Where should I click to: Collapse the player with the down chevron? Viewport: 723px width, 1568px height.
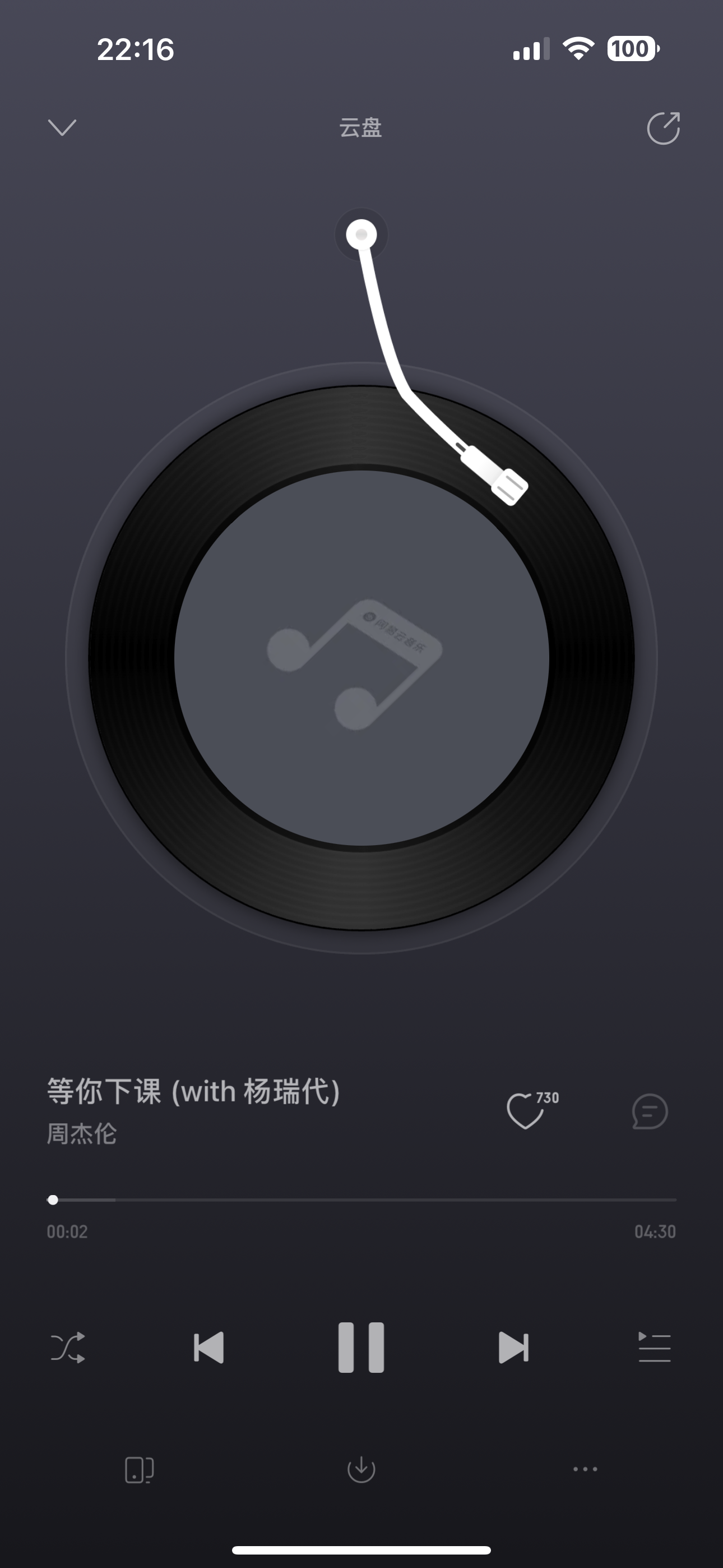[62, 127]
